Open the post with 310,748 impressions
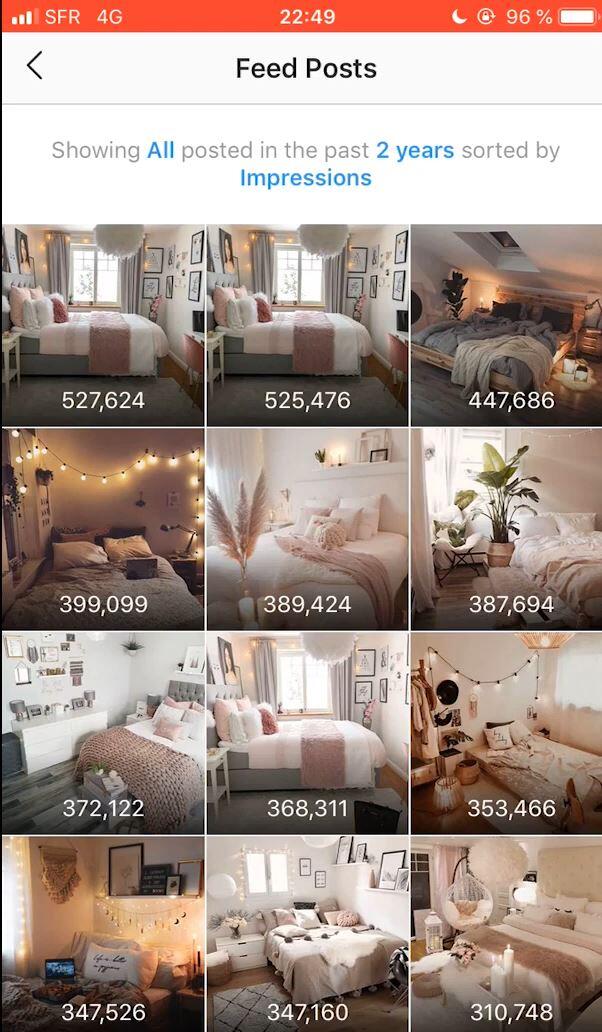This screenshot has width=602, height=1032. 506,934
